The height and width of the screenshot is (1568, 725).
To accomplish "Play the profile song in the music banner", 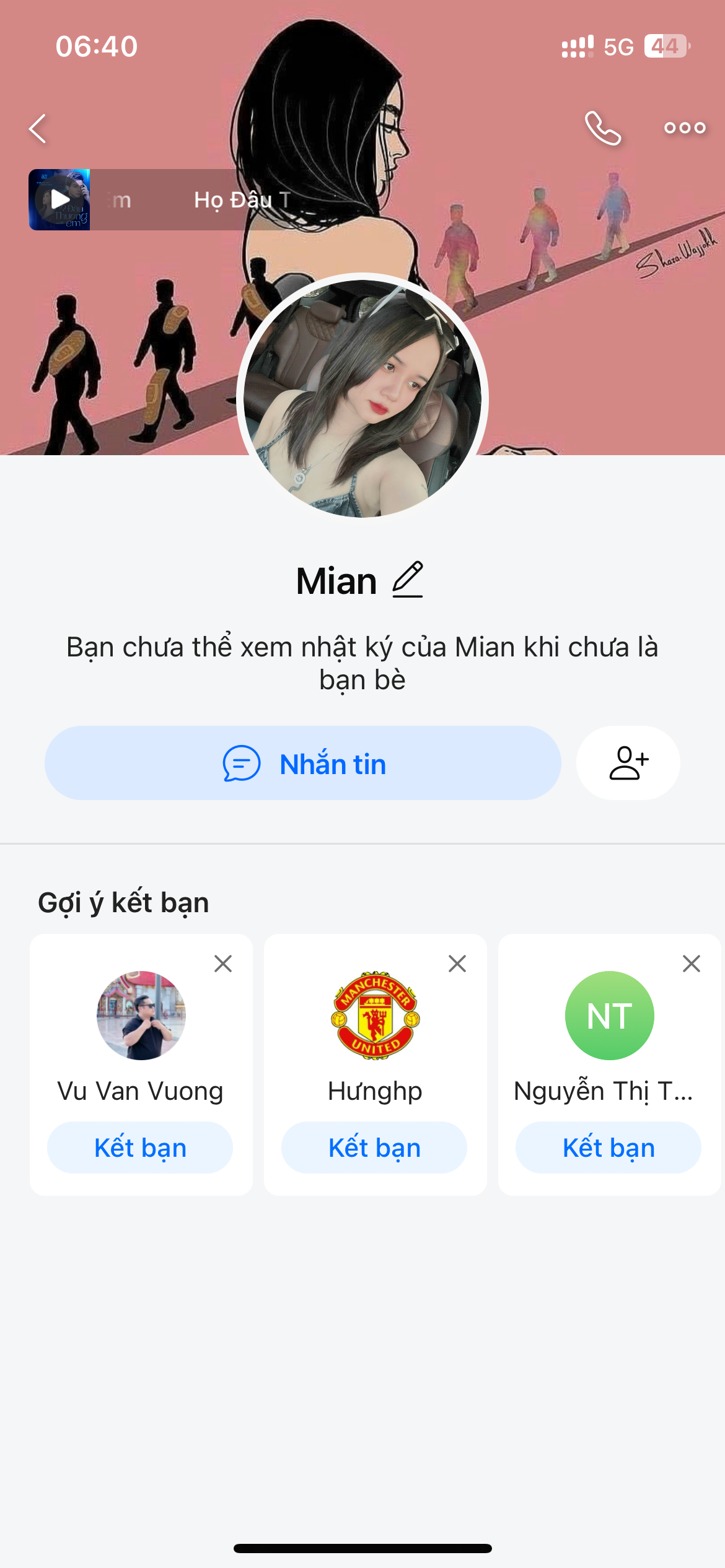I will click(59, 199).
